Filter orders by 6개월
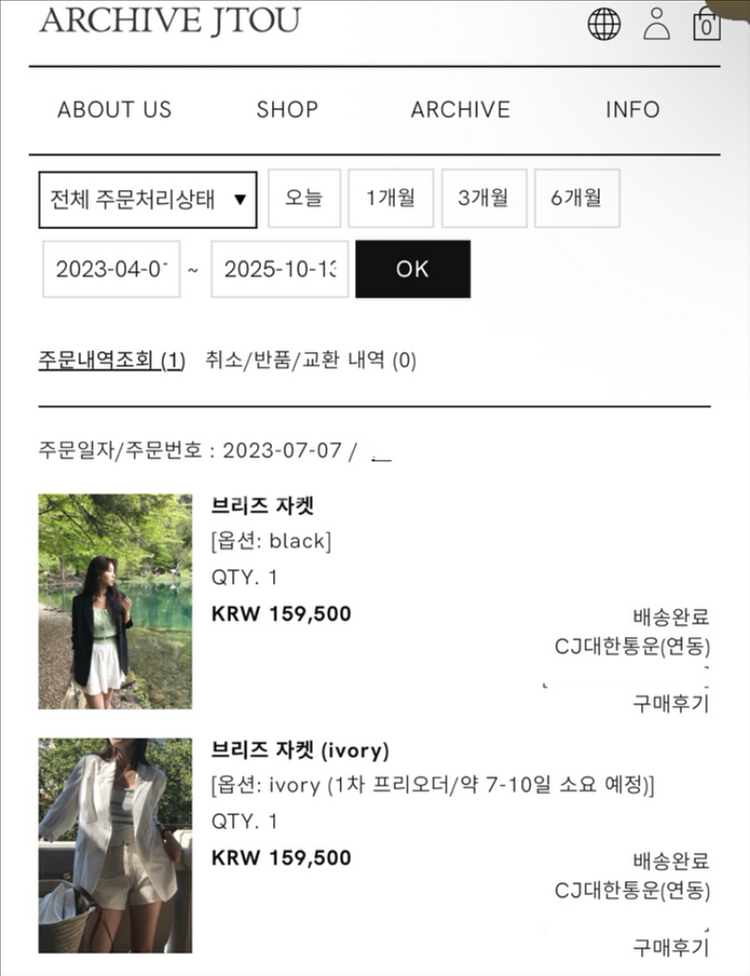This screenshot has width=750, height=976. [x=576, y=198]
